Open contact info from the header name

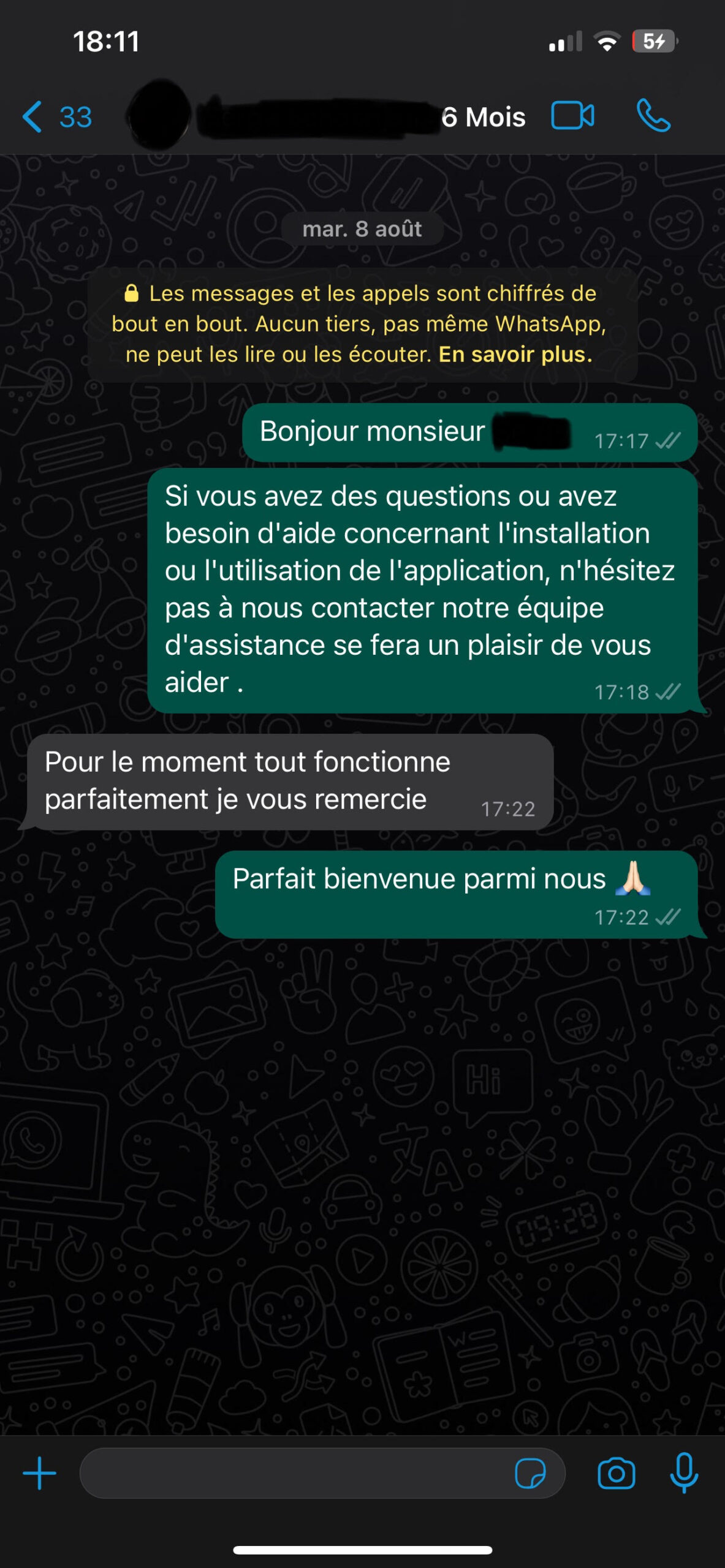pyautogui.click(x=343, y=116)
